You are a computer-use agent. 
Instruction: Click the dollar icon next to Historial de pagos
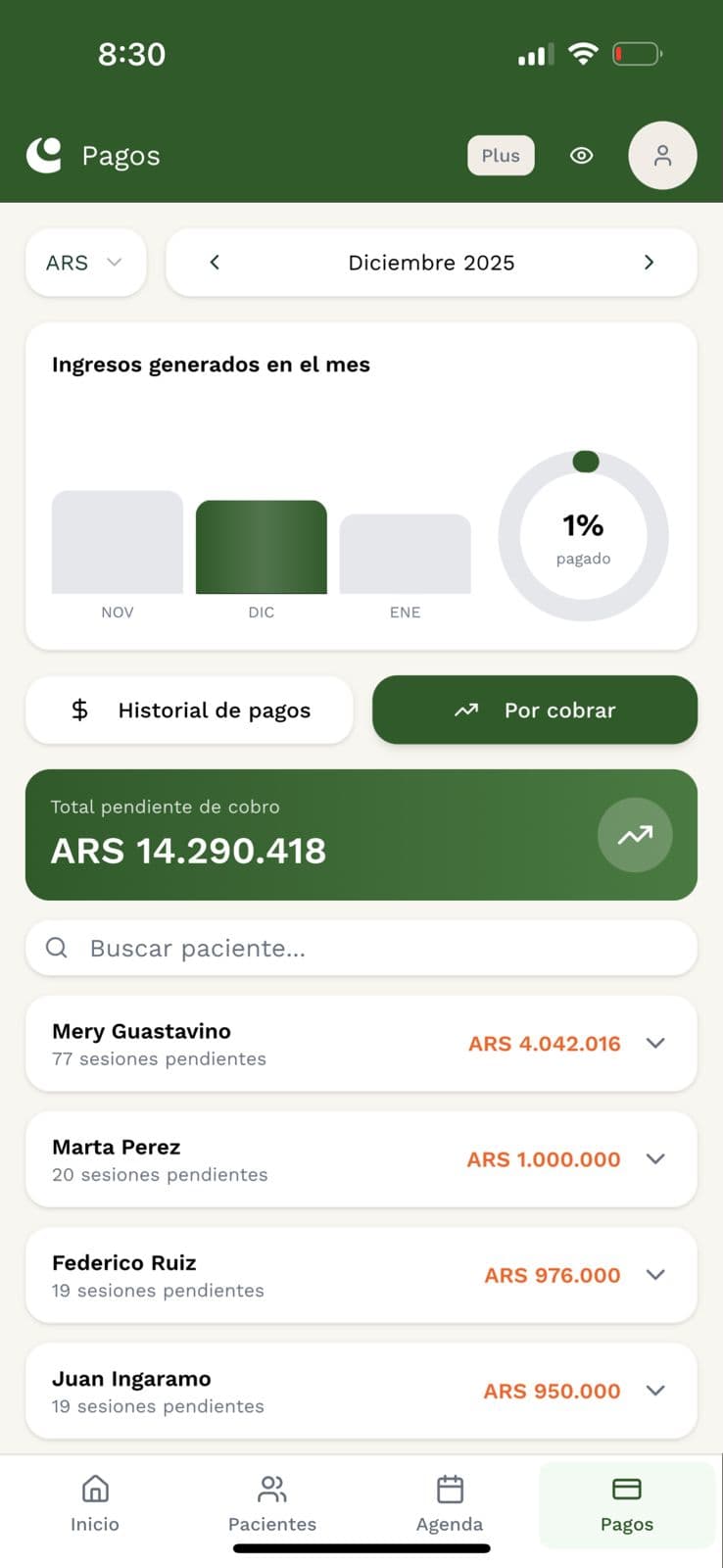81,710
